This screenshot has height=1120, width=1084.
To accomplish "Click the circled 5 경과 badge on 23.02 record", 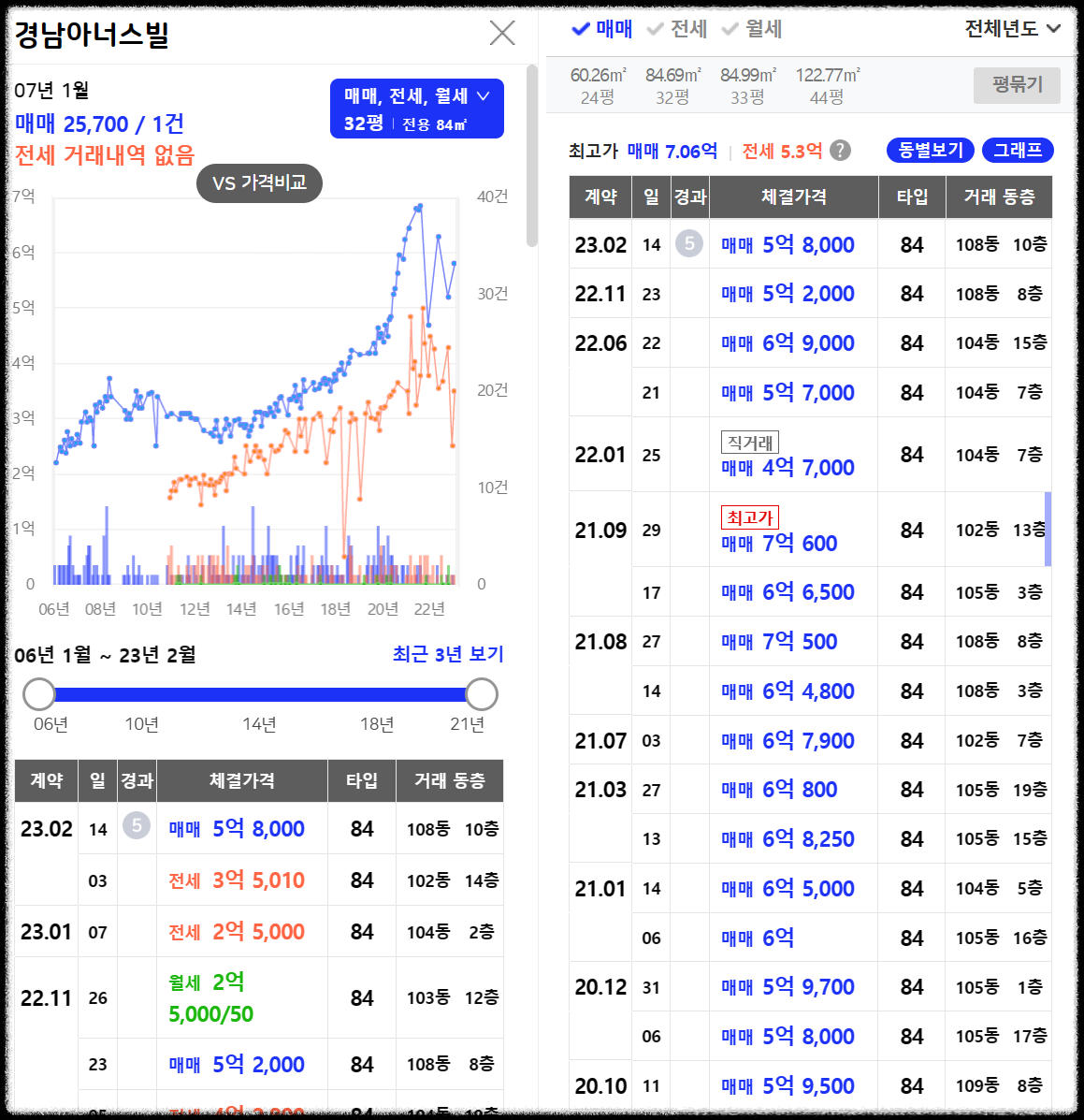I will [689, 244].
